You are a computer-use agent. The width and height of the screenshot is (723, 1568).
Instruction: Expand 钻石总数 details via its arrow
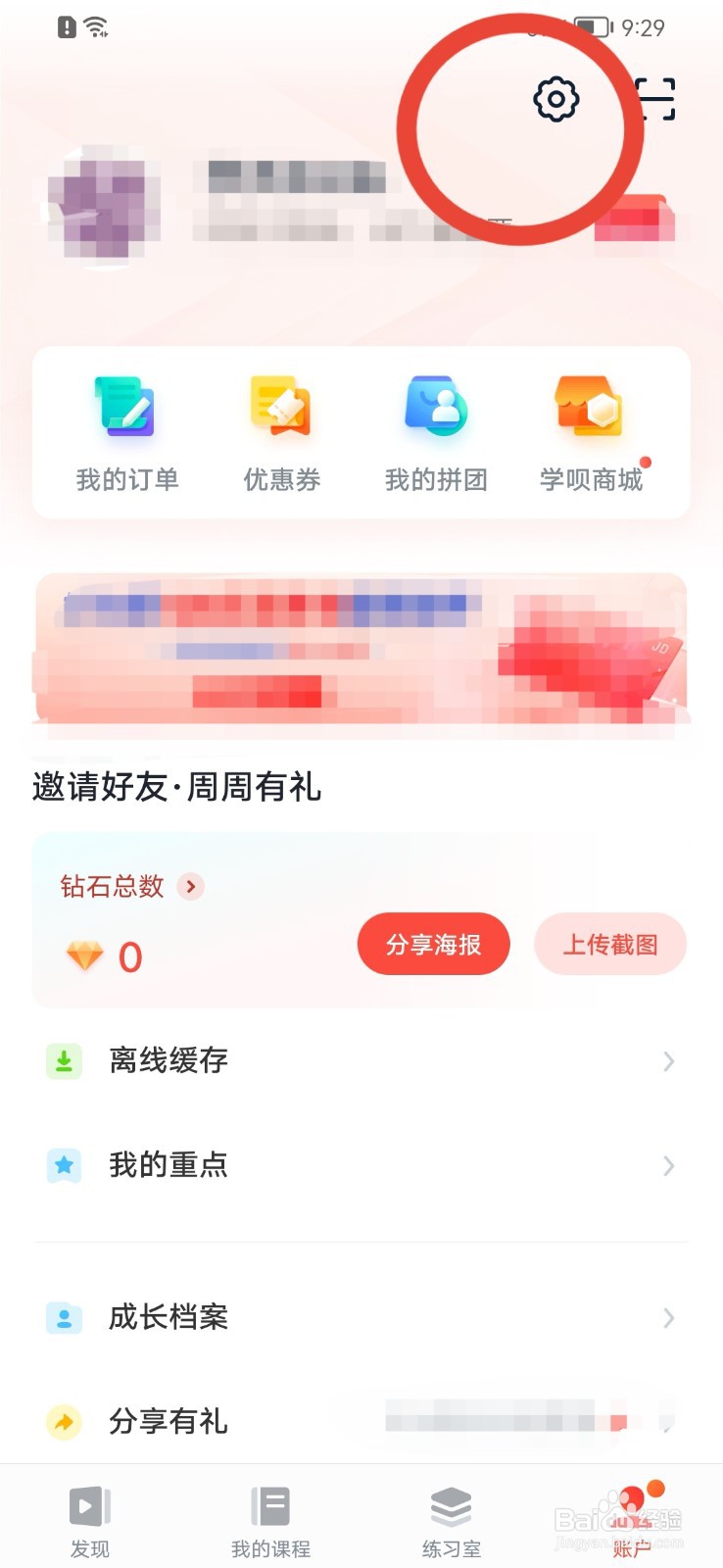[190, 887]
